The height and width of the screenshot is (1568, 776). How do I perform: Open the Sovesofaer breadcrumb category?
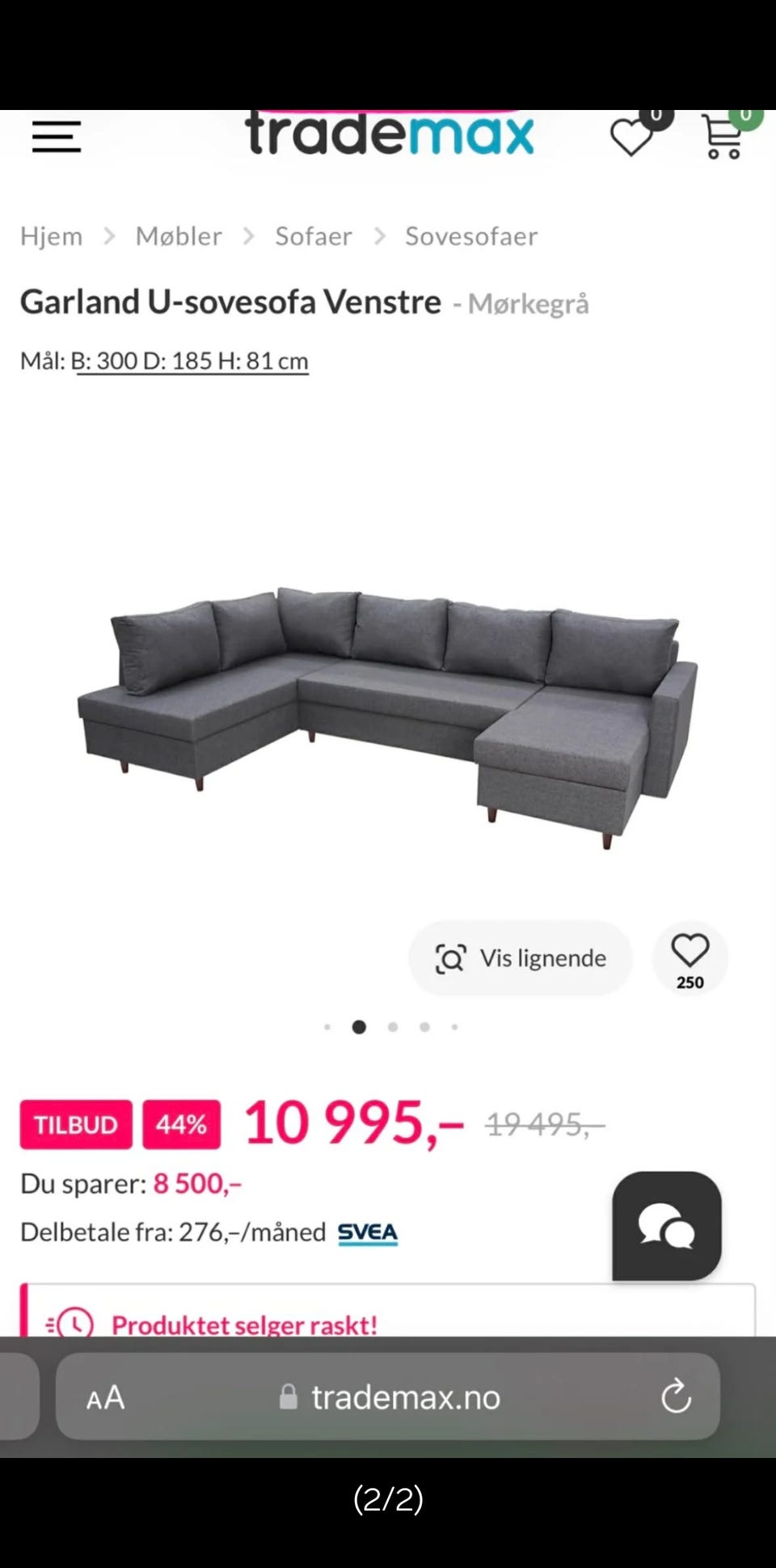[470, 235]
